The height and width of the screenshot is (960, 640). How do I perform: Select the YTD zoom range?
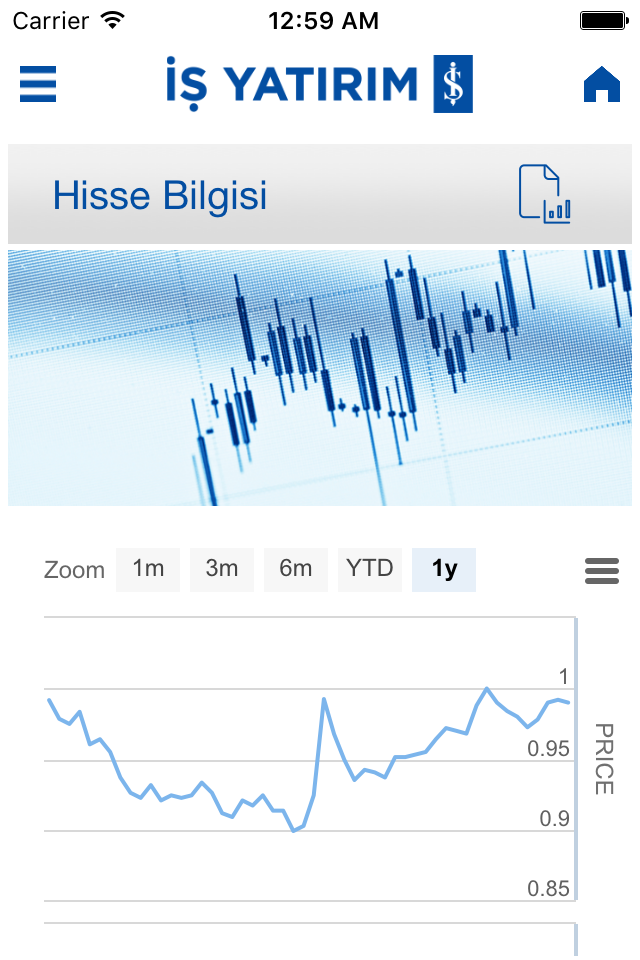point(370,569)
